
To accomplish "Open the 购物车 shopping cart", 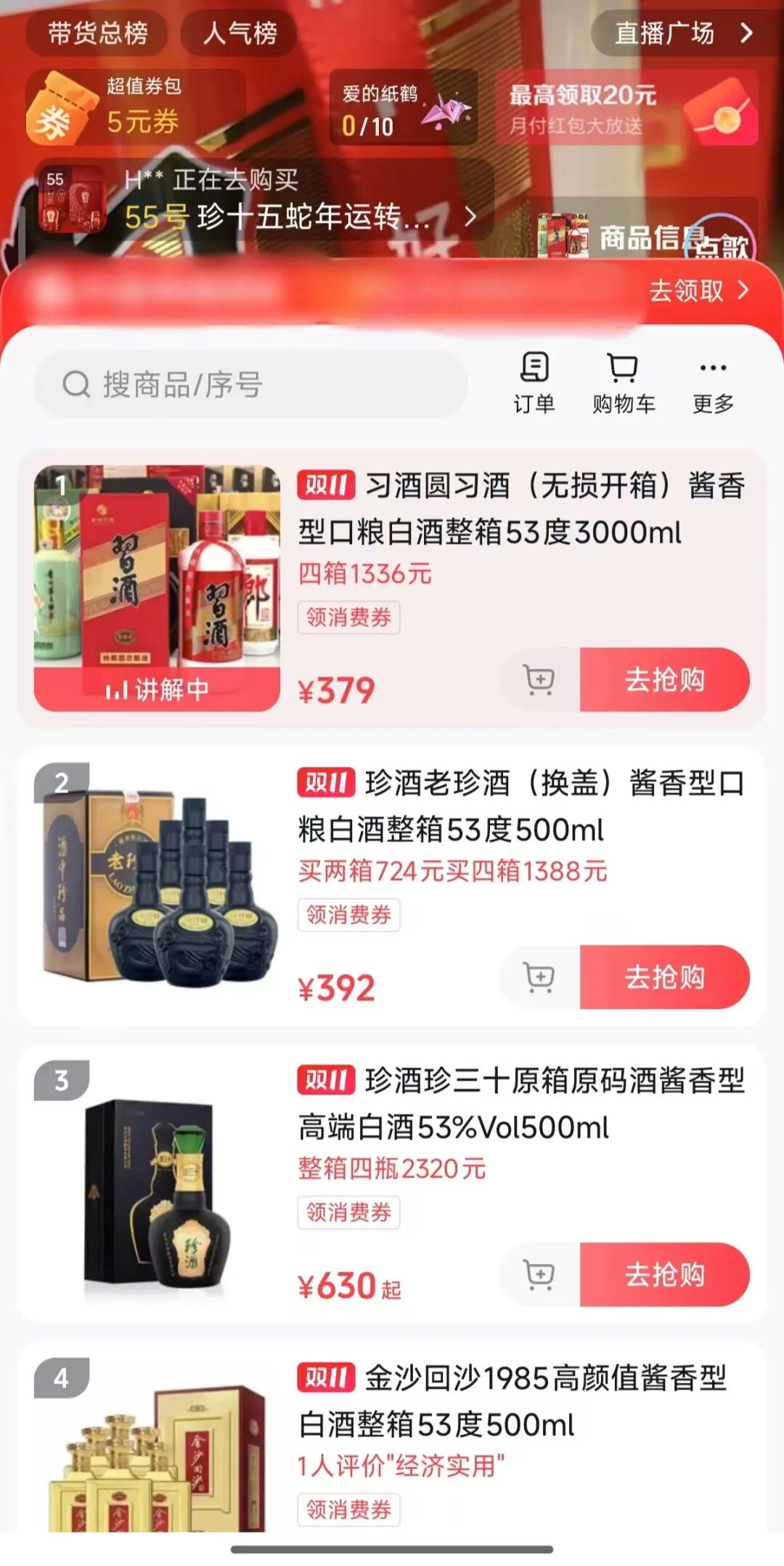I will [623, 383].
